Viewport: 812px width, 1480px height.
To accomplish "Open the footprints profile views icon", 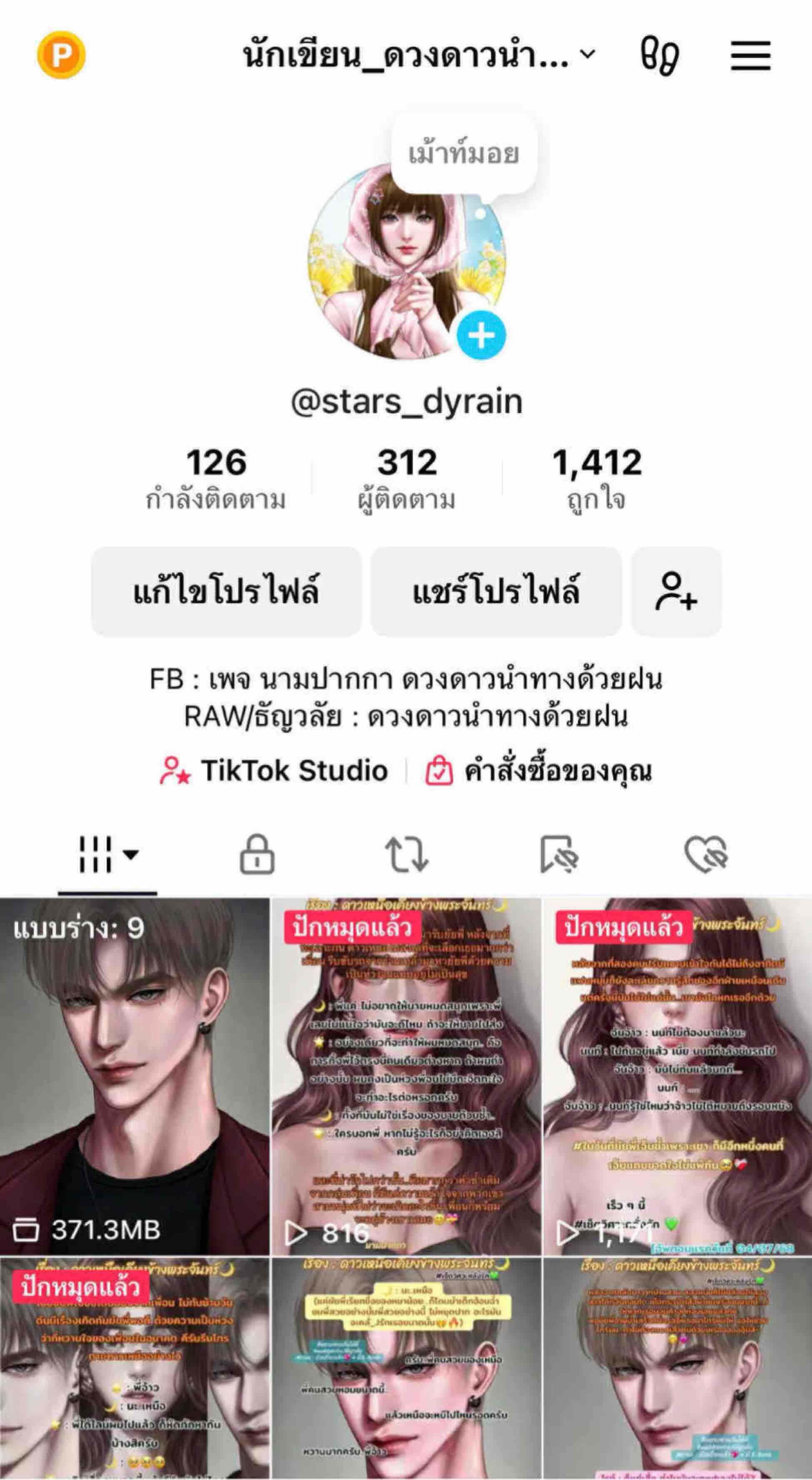I will click(x=659, y=56).
